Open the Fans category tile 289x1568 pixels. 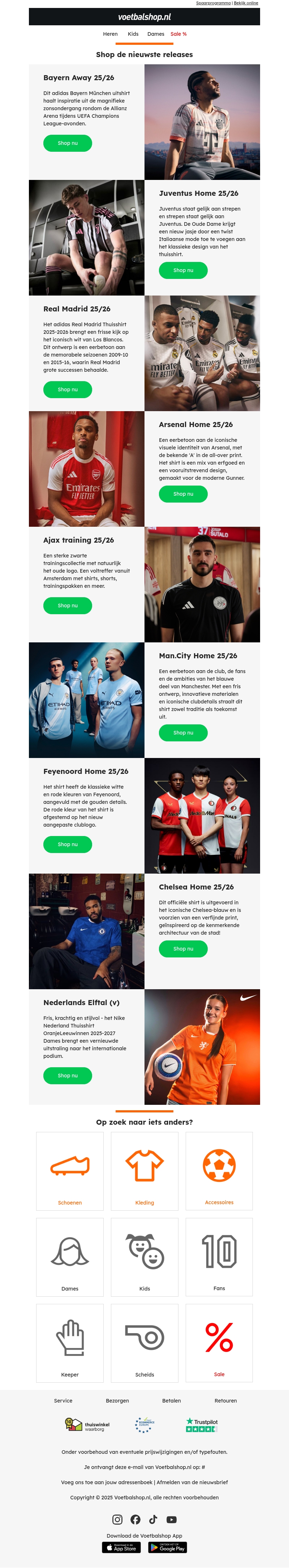coord(219,1257)
